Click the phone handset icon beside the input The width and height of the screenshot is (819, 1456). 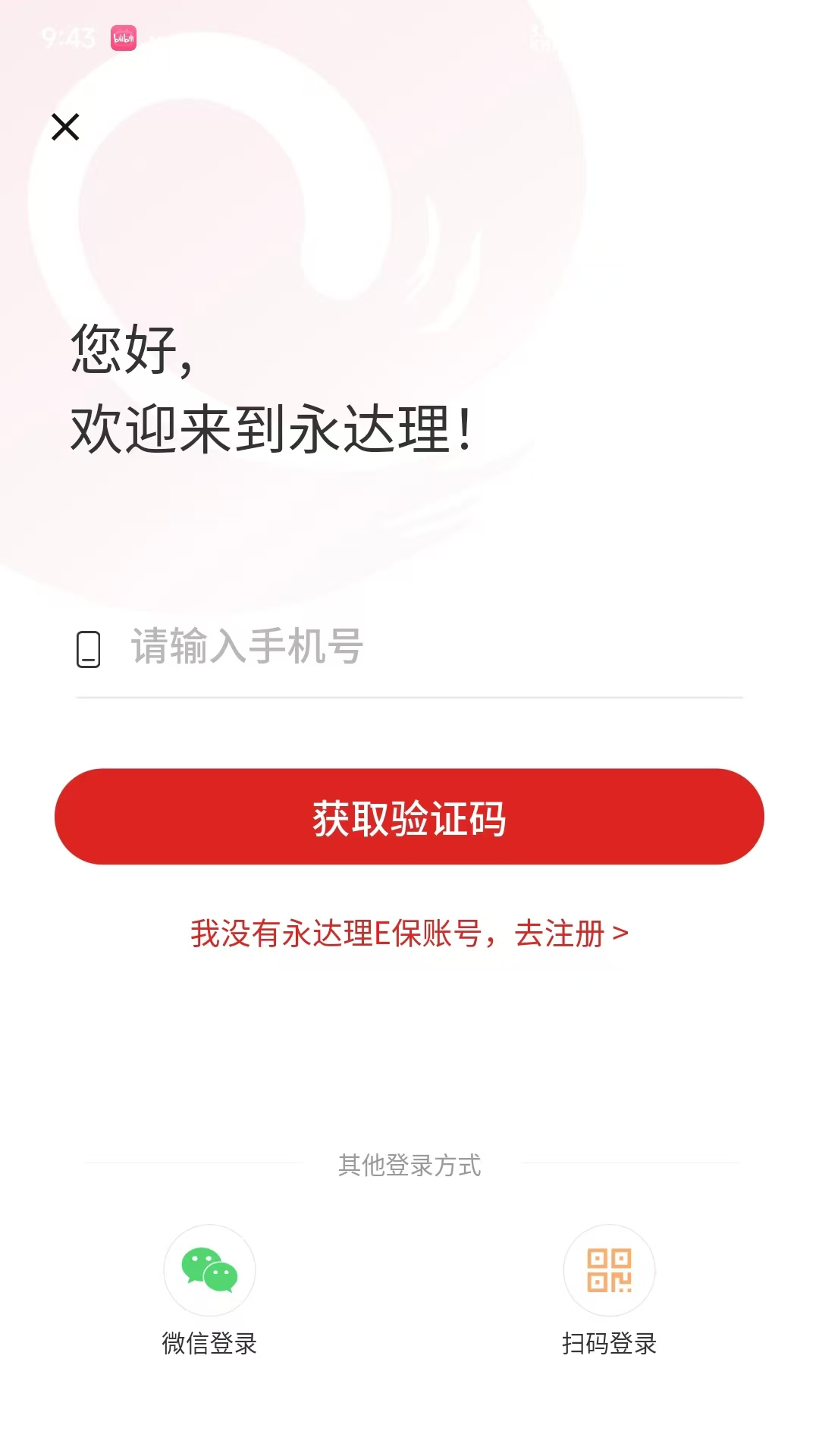click(89, 651)
